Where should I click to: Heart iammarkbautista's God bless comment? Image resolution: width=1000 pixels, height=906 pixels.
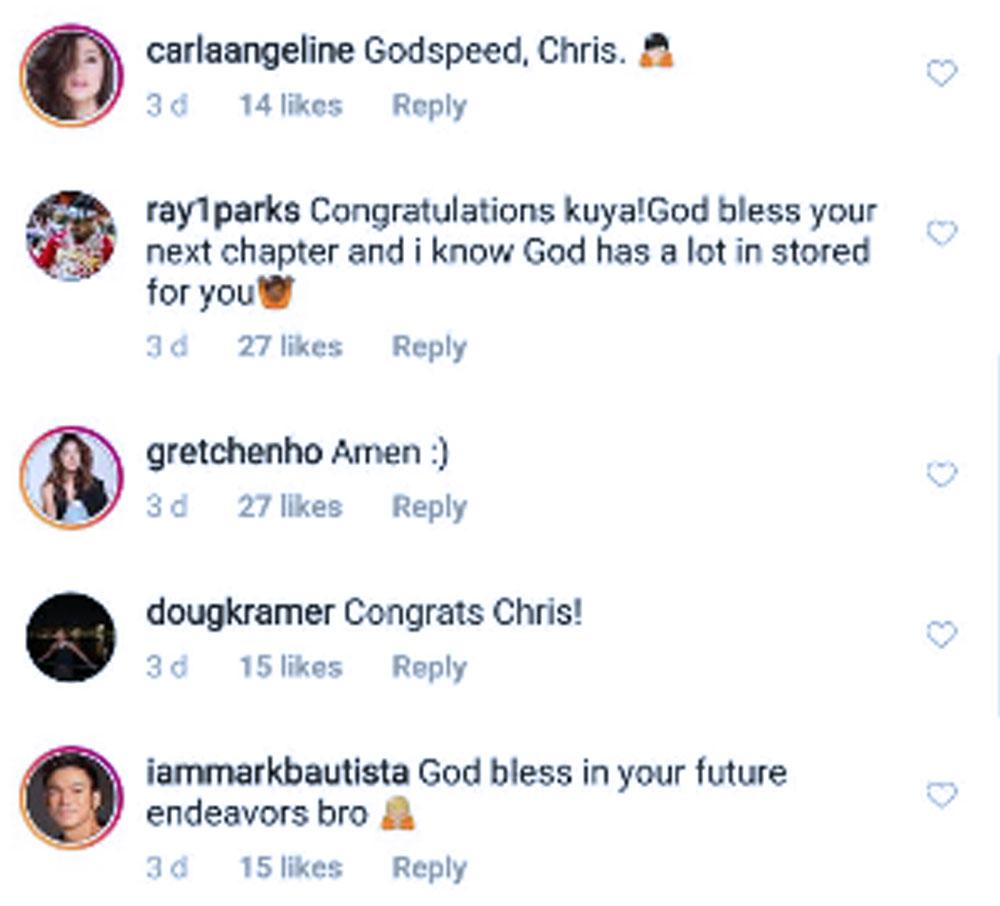click(942, 795)
